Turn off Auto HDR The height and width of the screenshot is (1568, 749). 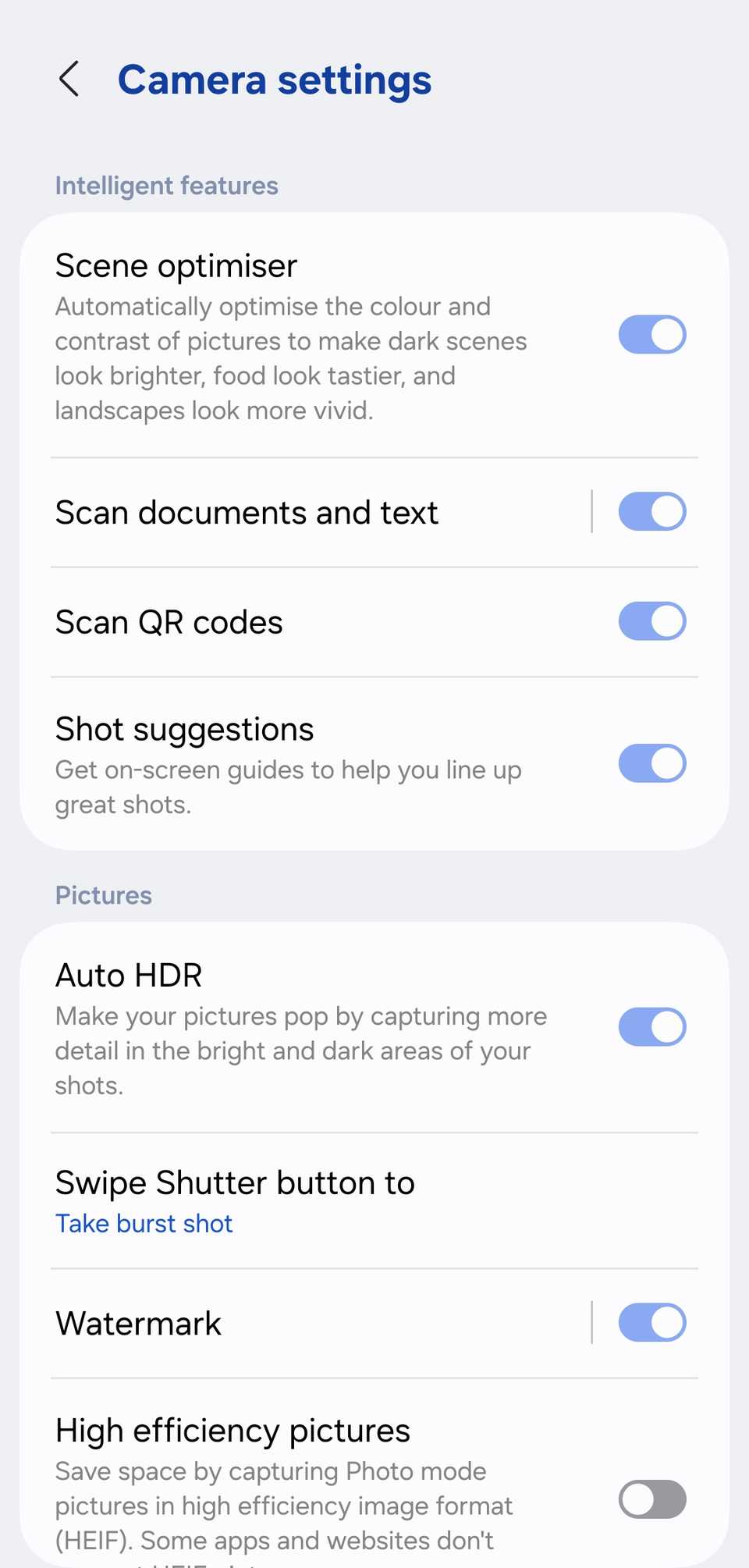(x=651, y=1027)
